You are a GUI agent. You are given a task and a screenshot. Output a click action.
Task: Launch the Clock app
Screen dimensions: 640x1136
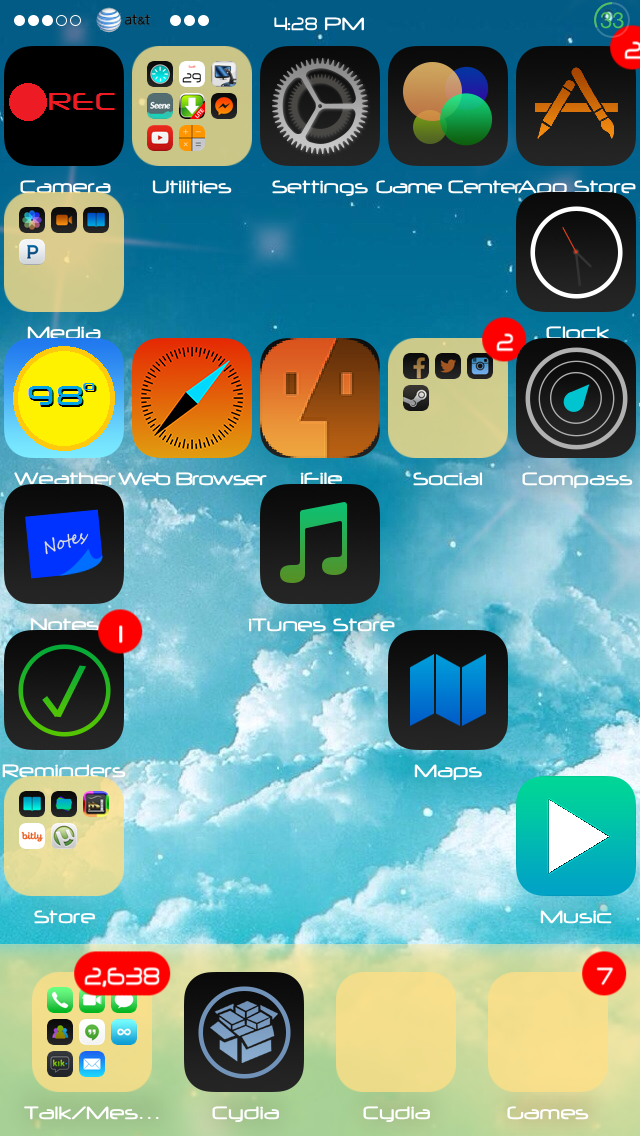575,252
